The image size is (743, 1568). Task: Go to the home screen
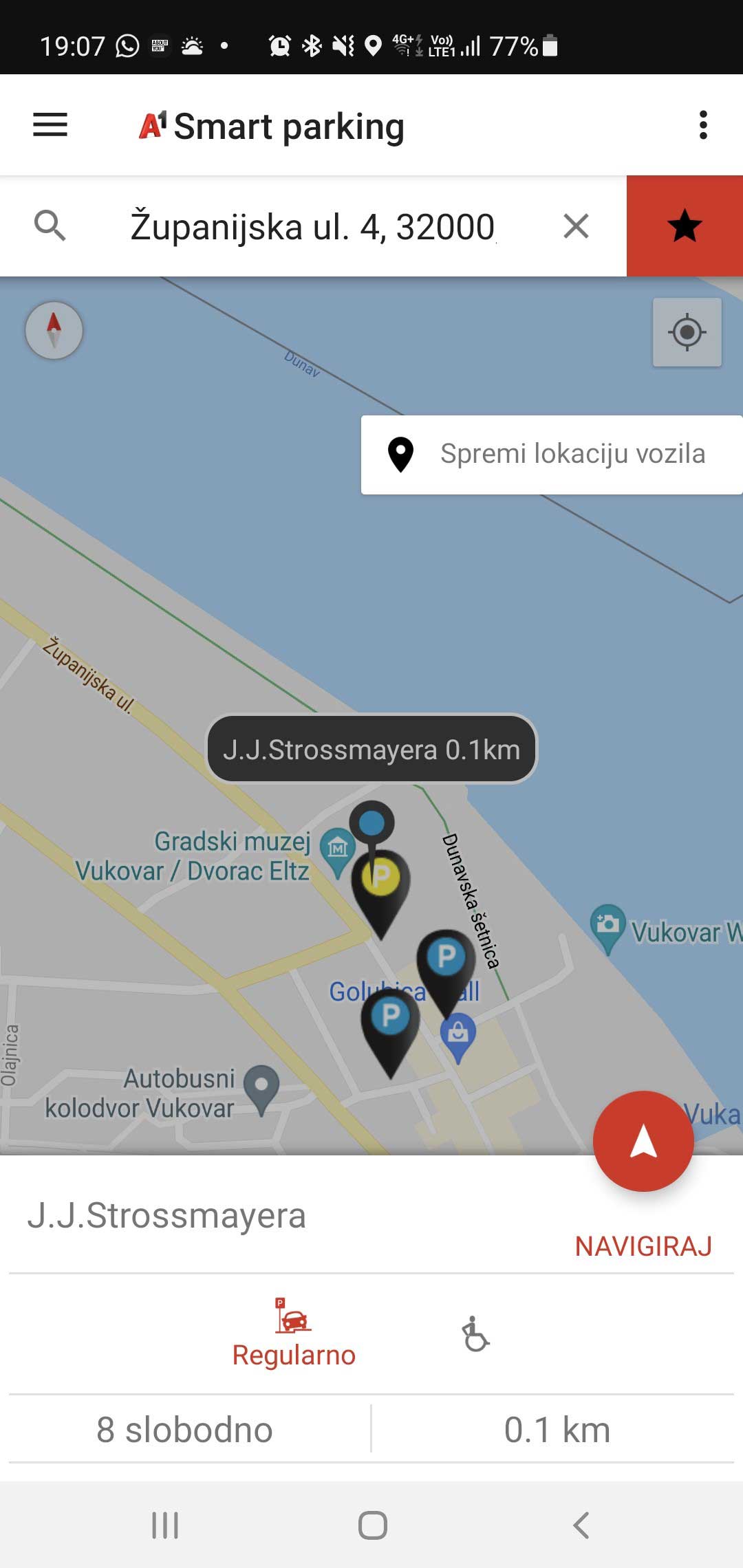click(x=372, y=1525)
